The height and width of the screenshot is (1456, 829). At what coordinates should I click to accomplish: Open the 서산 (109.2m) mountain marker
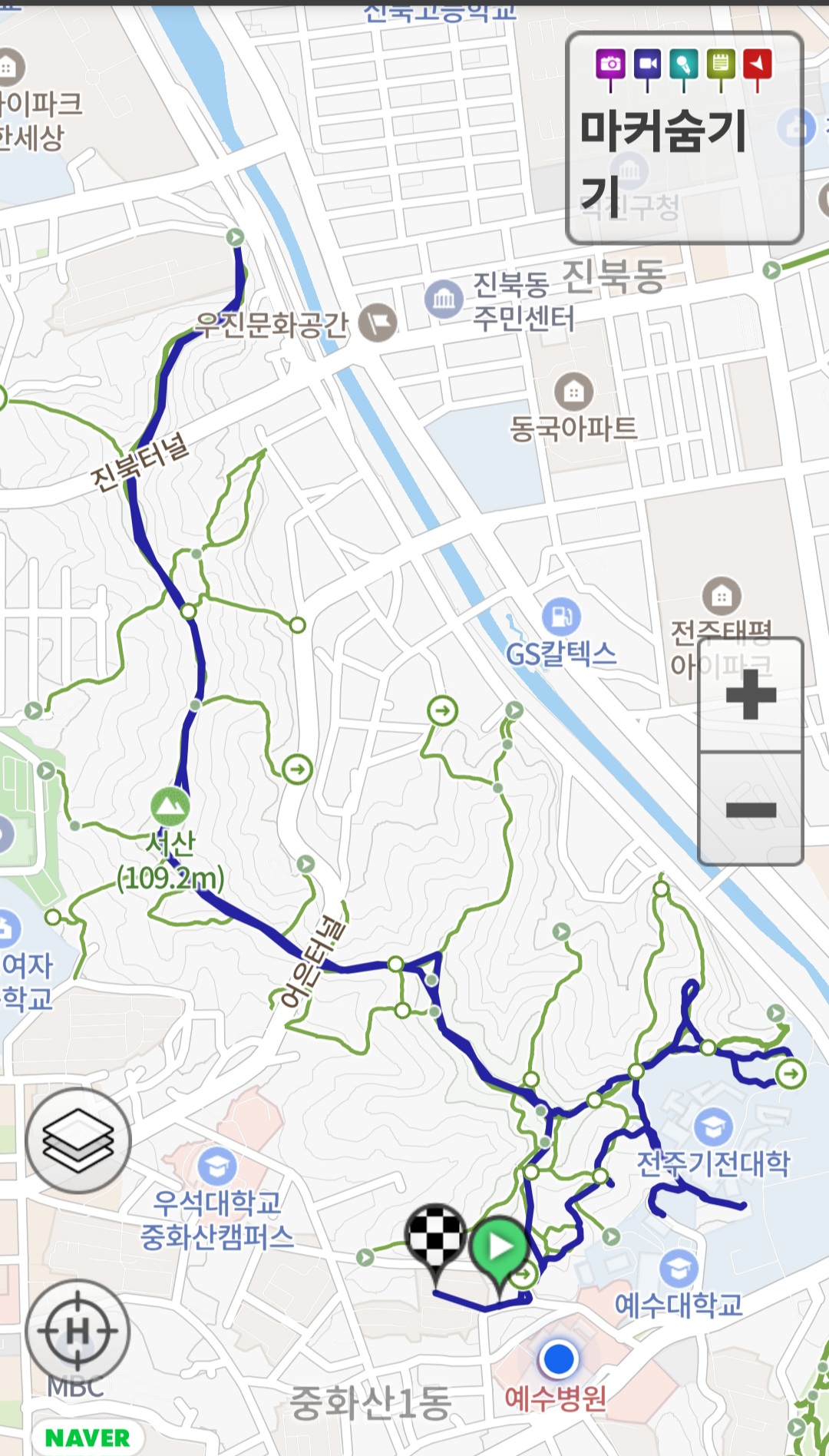pyautogui.click(x=170, y=806)
